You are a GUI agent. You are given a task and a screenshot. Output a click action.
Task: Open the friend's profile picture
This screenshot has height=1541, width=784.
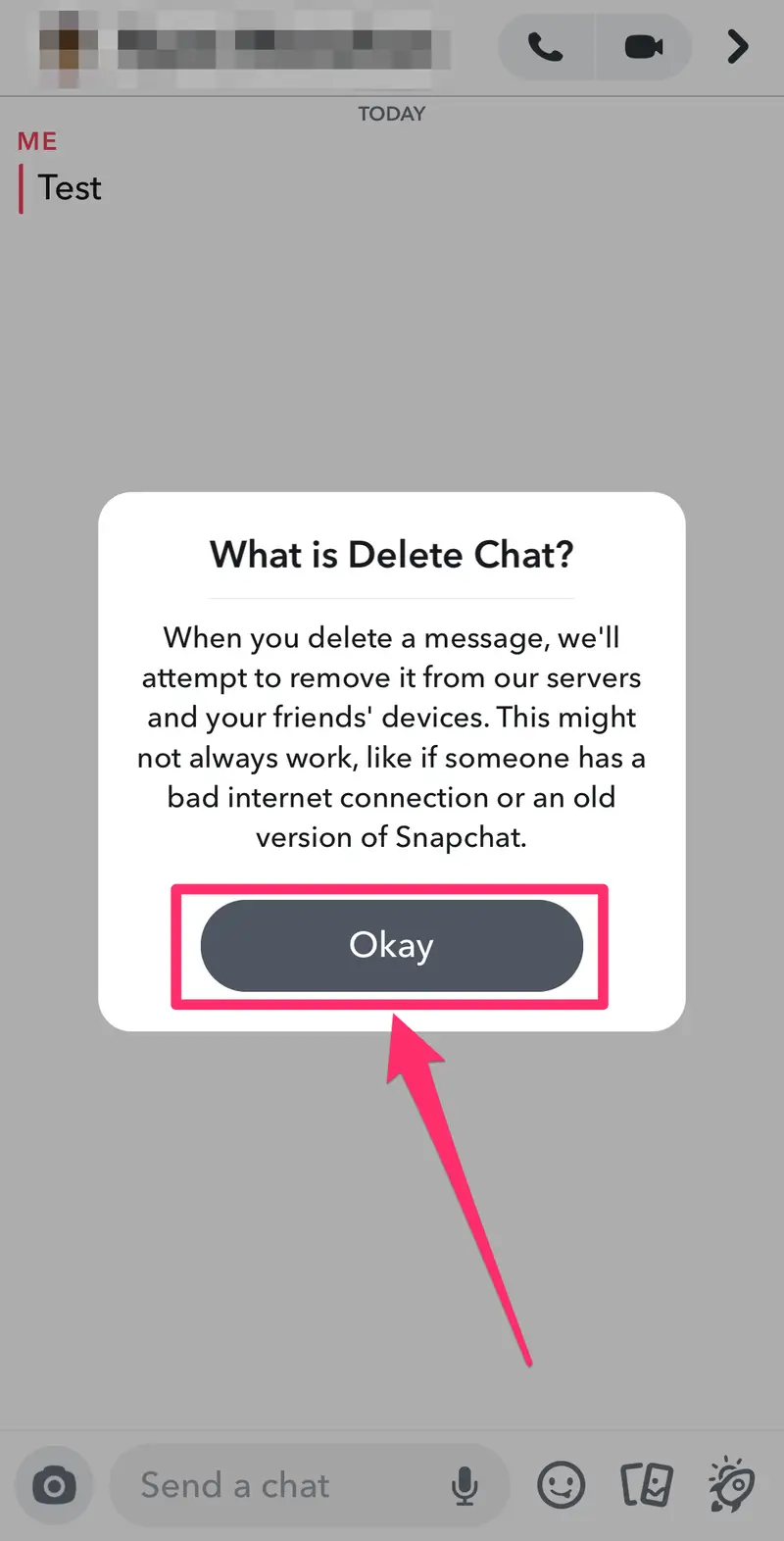tap(62, 46)
